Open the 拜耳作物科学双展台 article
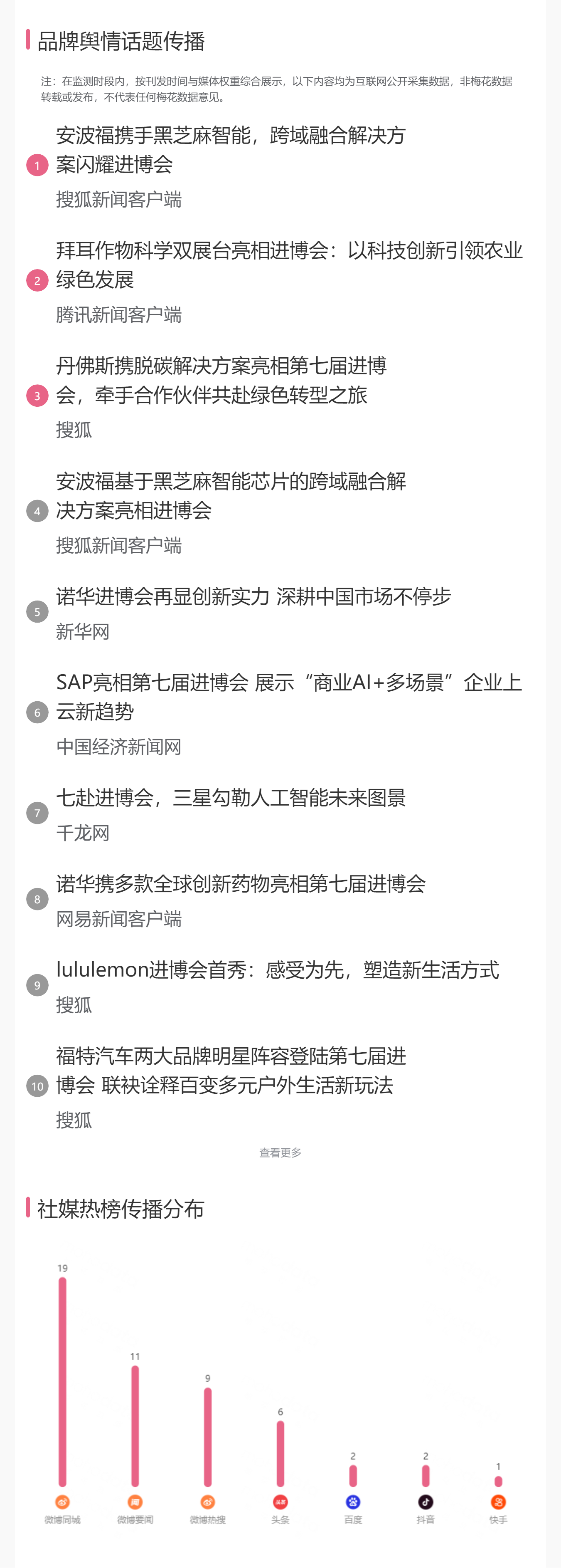Image resolution: width=561 pixels, height=1568 pixels. (x=289, y=265)
